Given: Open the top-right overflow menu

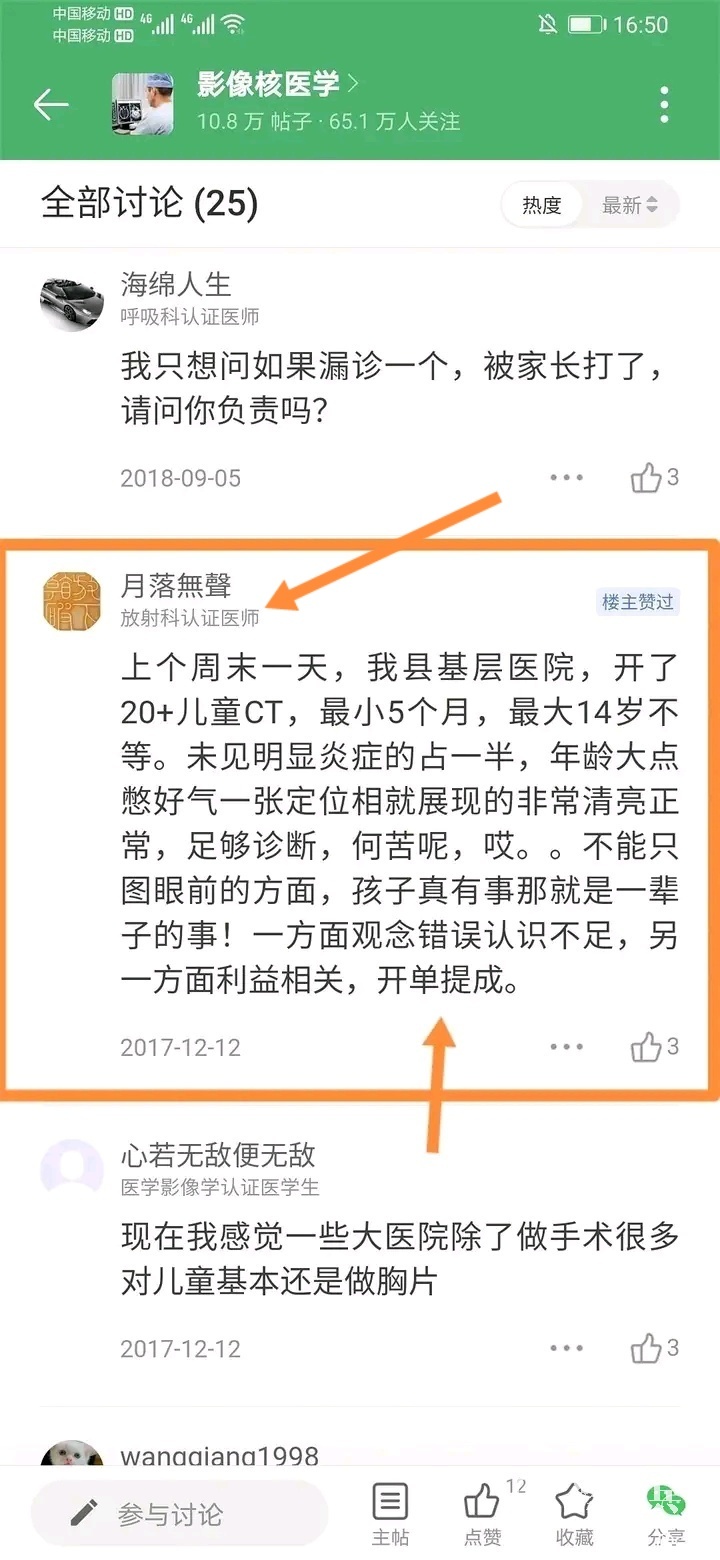Looking at the screenshot, I should 665,104.
